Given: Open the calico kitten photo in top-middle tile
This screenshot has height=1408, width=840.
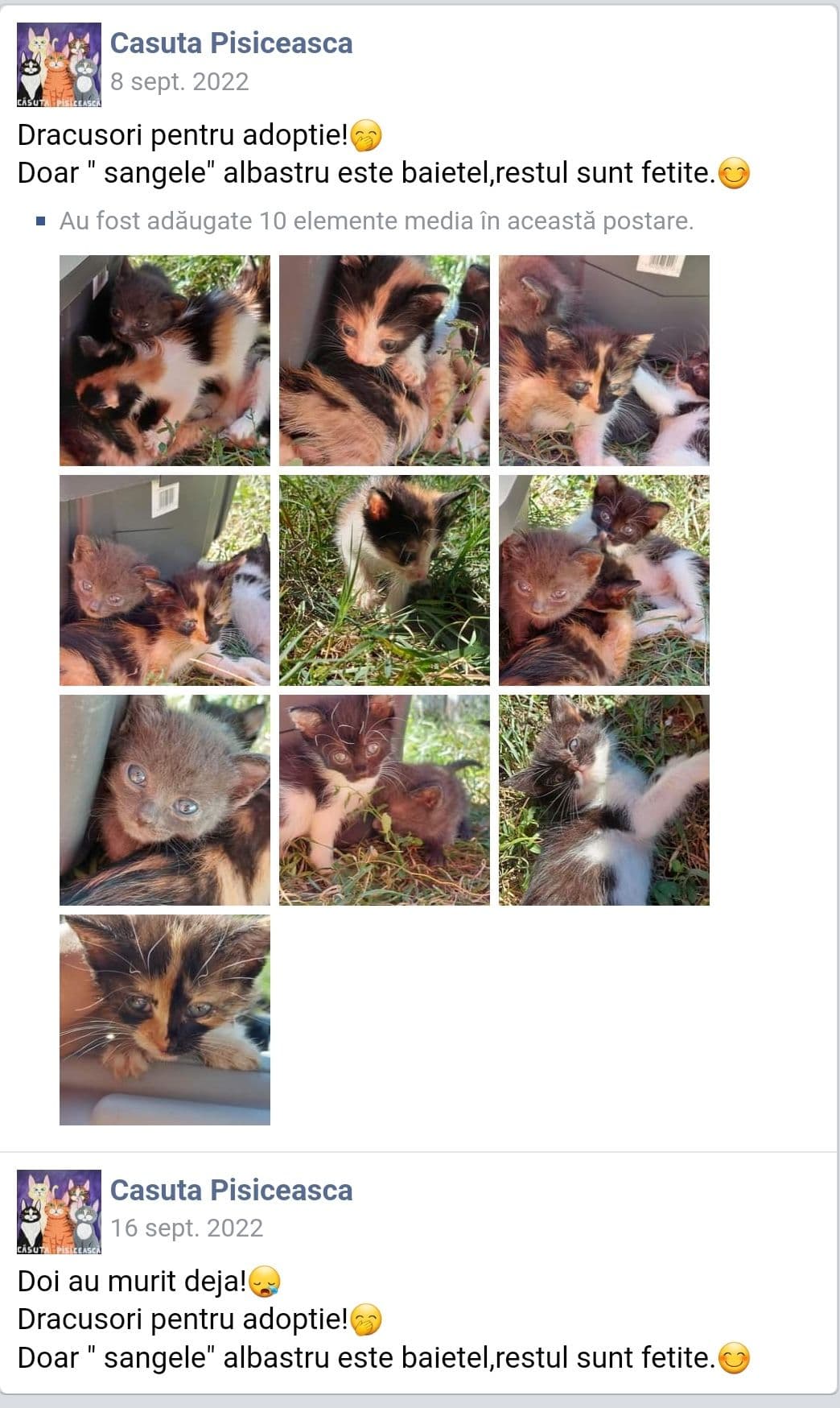Looking at the screenshot, I should [384, 361].
